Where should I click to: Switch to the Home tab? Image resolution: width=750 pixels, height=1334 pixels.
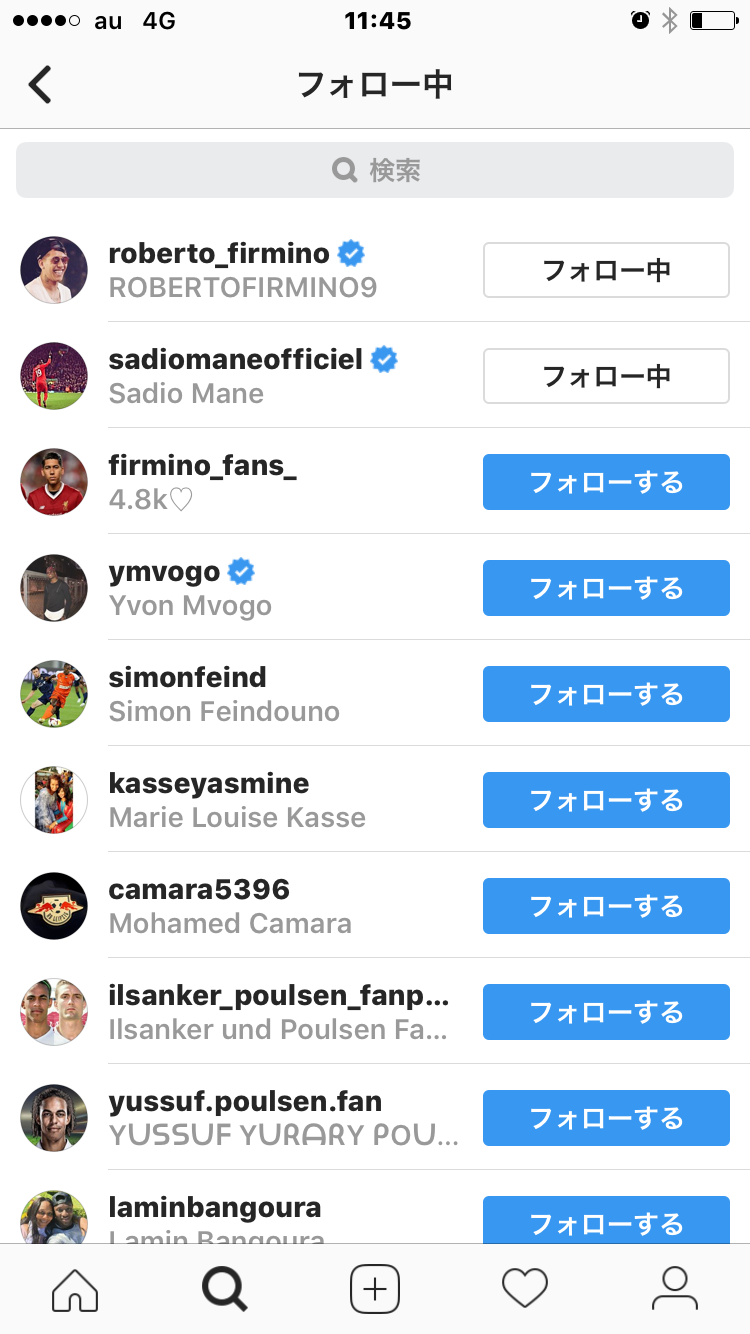(75, 1288)
